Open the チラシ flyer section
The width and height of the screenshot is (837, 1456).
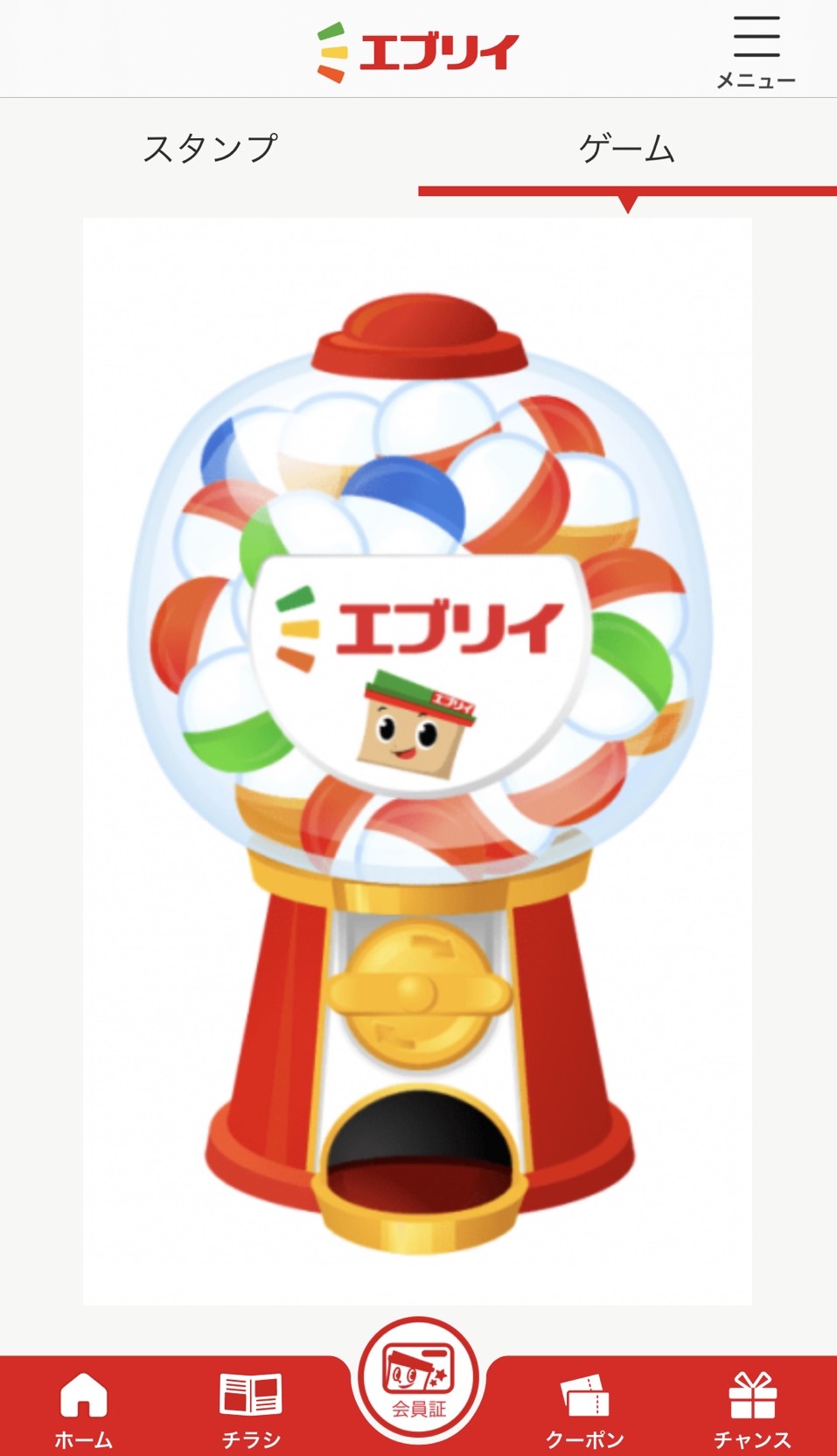click(x=251, y=1407)
